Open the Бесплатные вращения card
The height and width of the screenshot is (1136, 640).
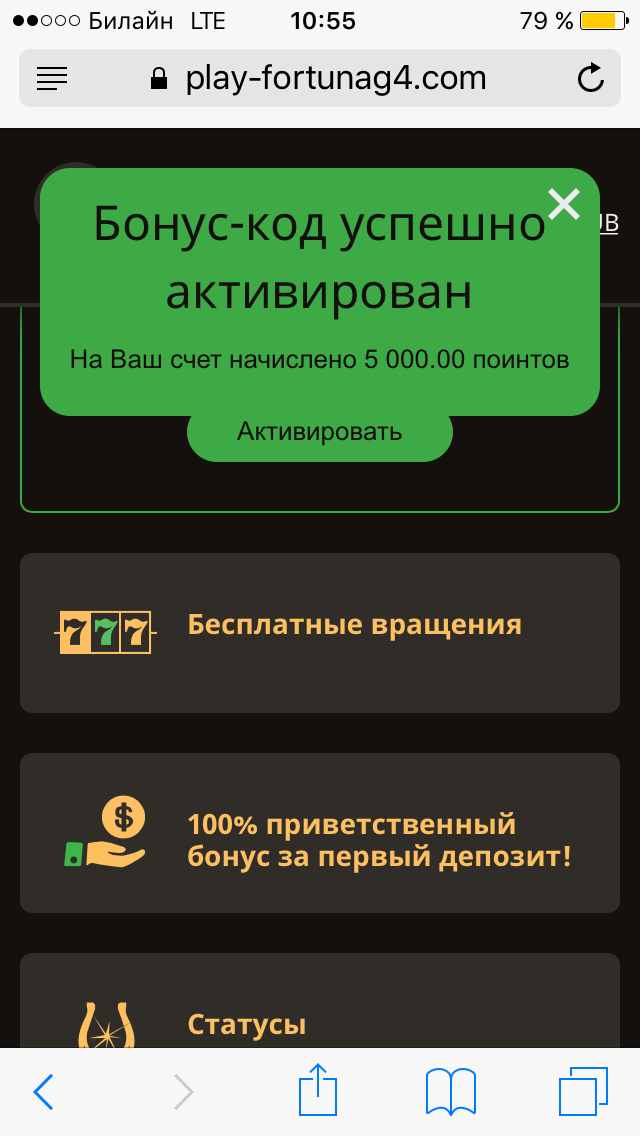click(x=320, y=632)
